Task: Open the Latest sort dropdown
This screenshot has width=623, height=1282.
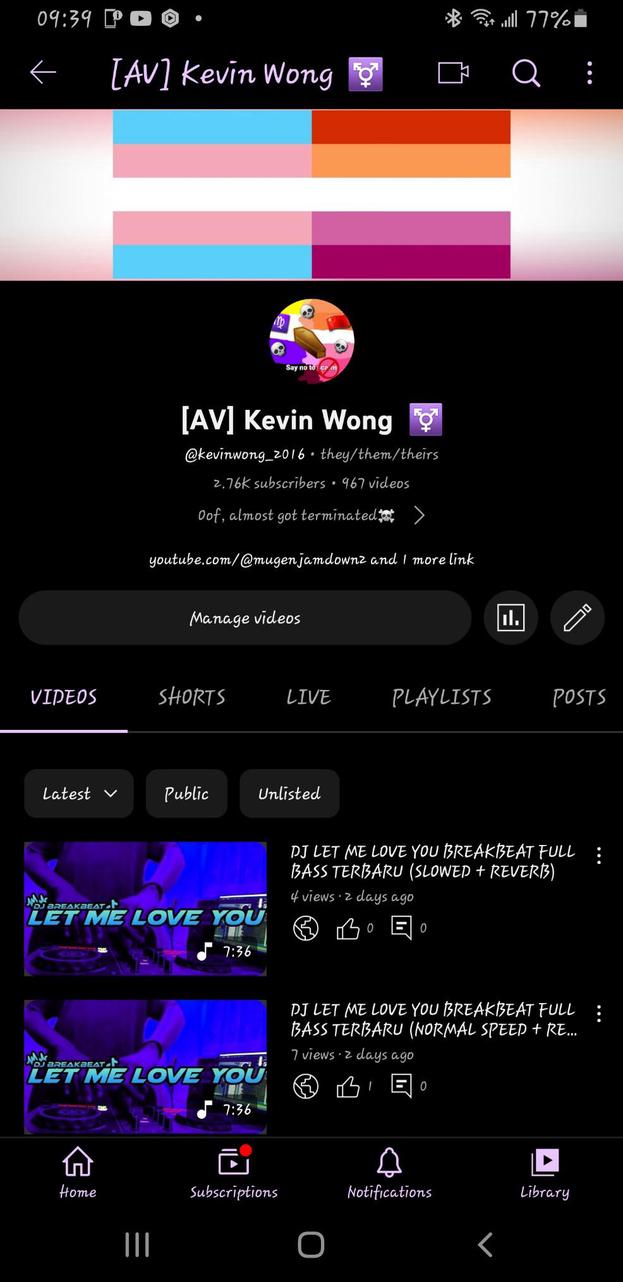Action: [x=79, y=793]
